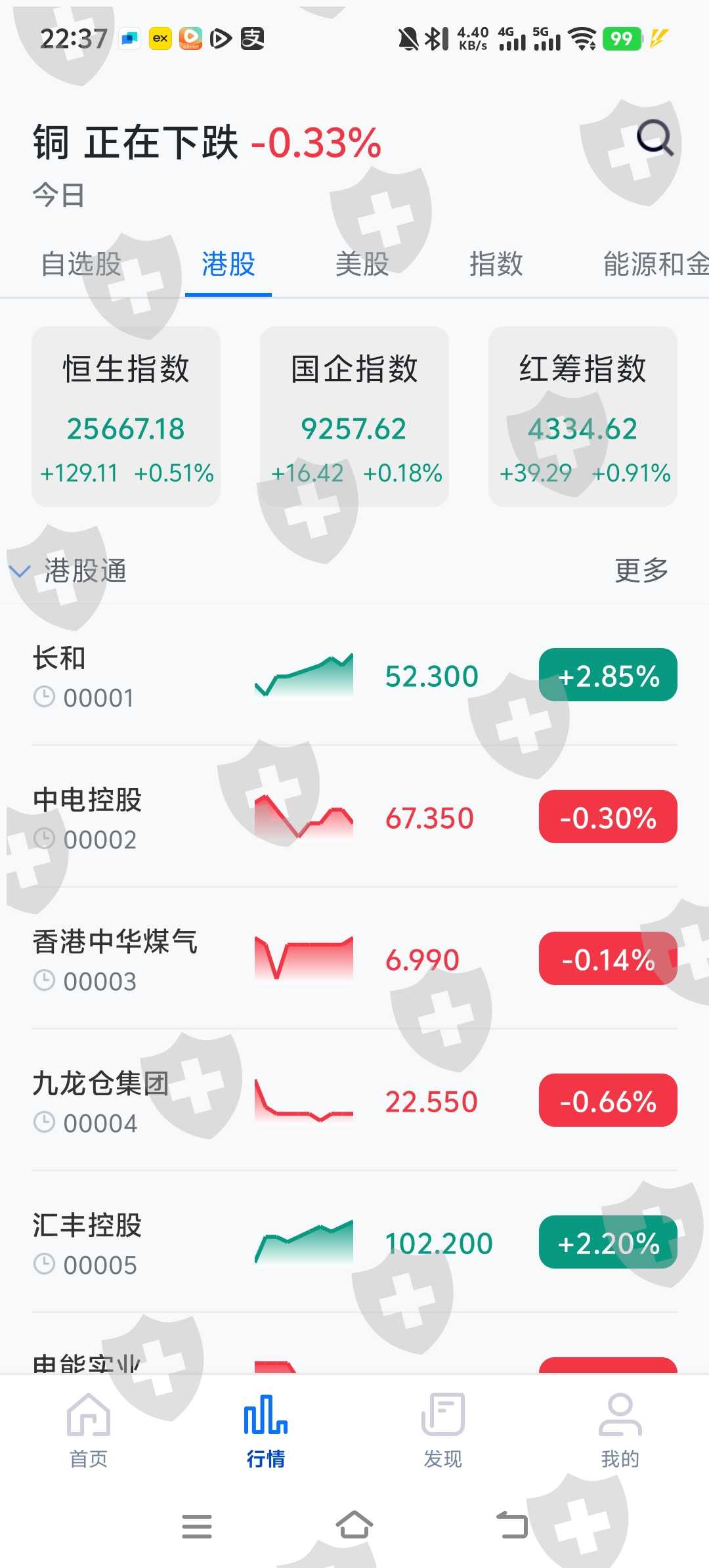Open the 能源和金 tab
Screen dimensions: 709x1568
tap(654, 264)
